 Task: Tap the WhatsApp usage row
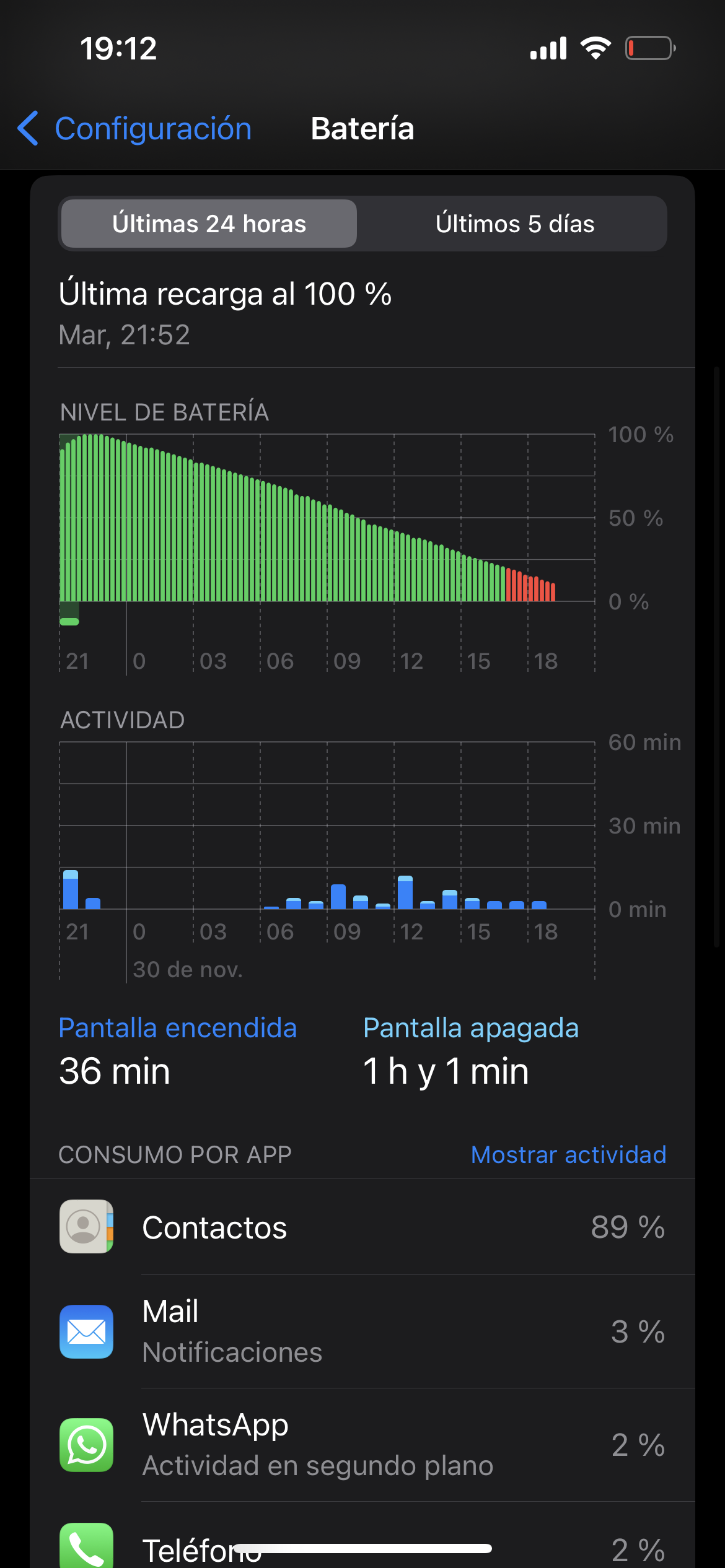(362, 1445)
